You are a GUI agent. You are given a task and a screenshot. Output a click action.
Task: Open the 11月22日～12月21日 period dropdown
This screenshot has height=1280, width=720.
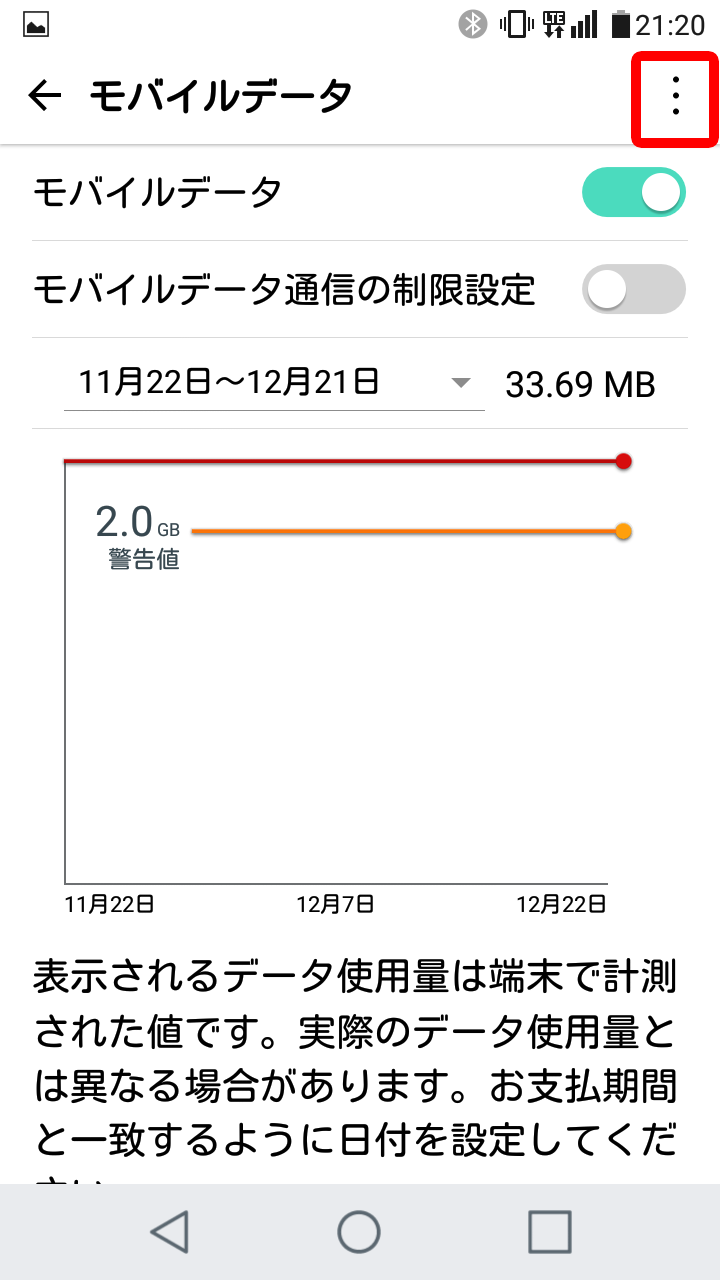274,383
